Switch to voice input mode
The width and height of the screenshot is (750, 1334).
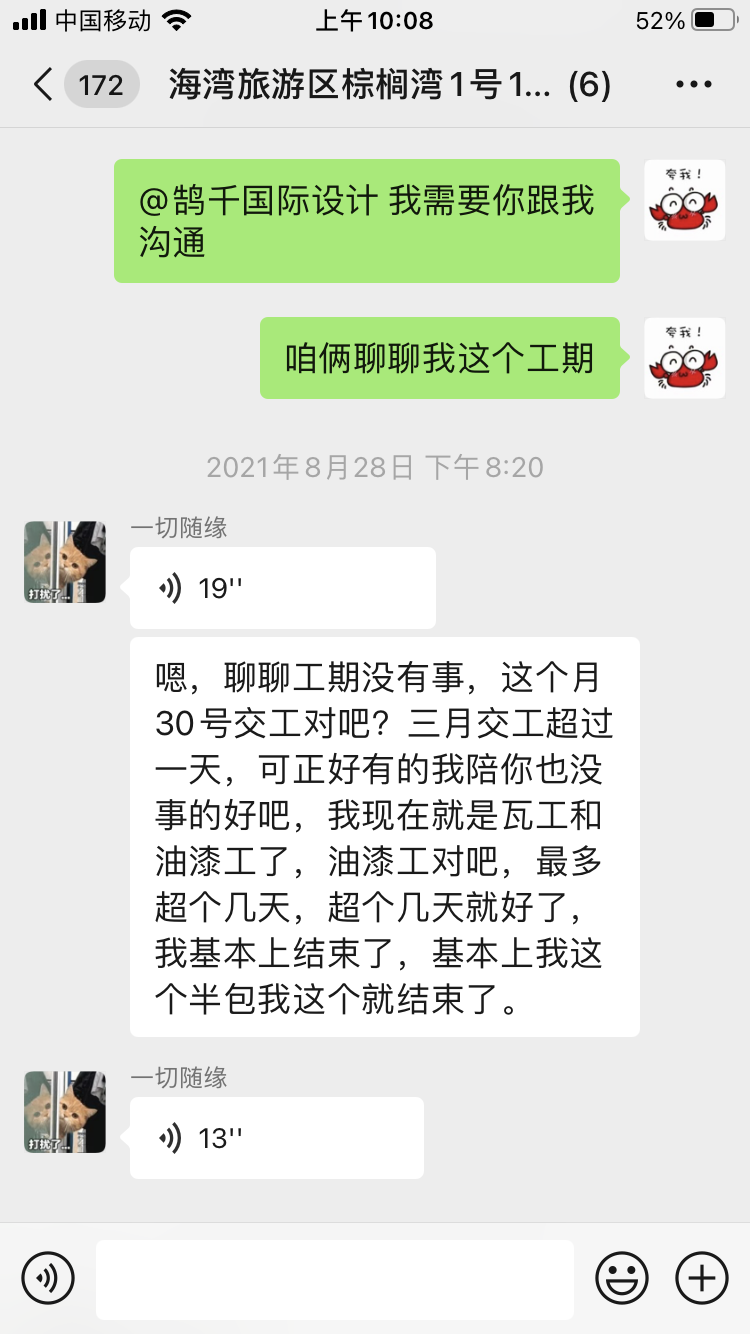click(x=48, y=1277)
